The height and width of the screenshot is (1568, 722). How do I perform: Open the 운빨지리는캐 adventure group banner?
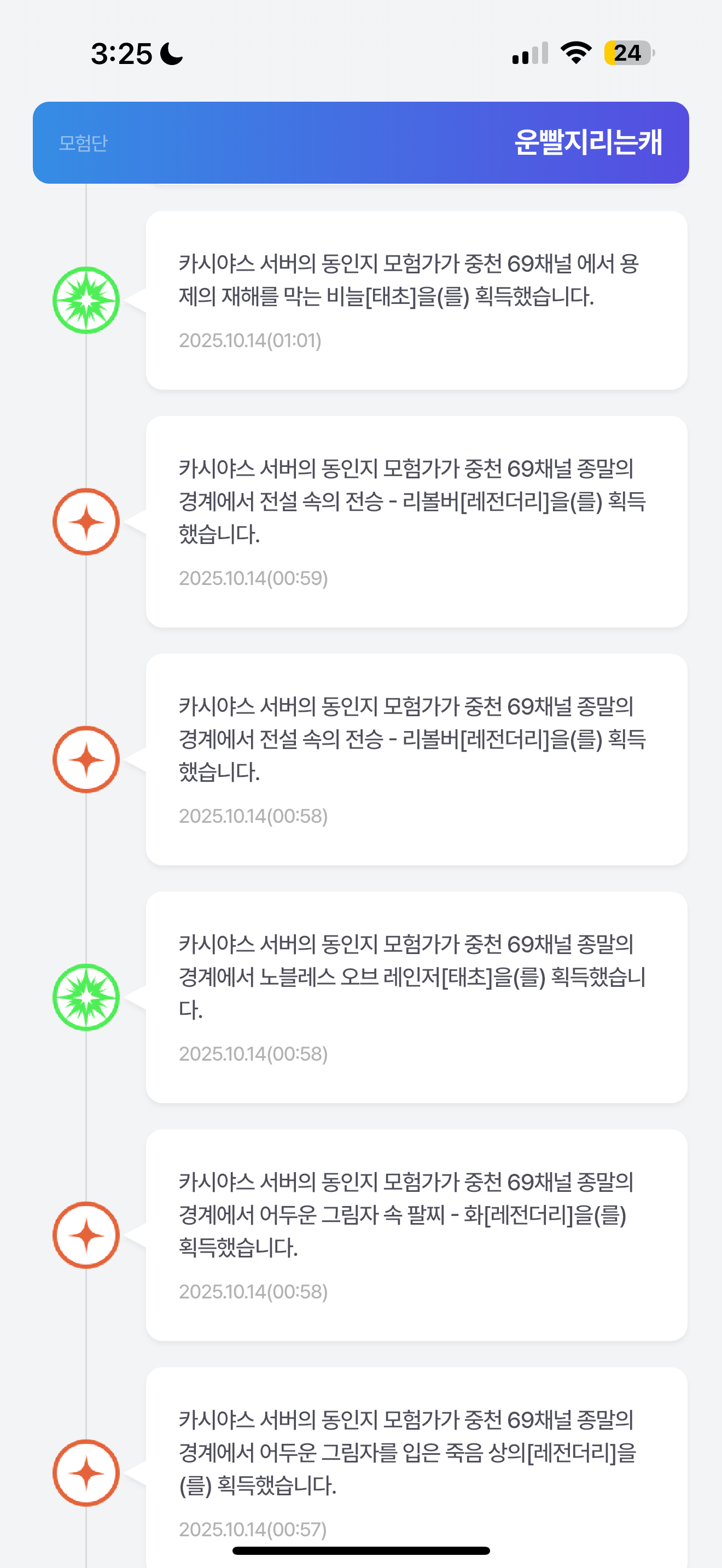point(360,143)
